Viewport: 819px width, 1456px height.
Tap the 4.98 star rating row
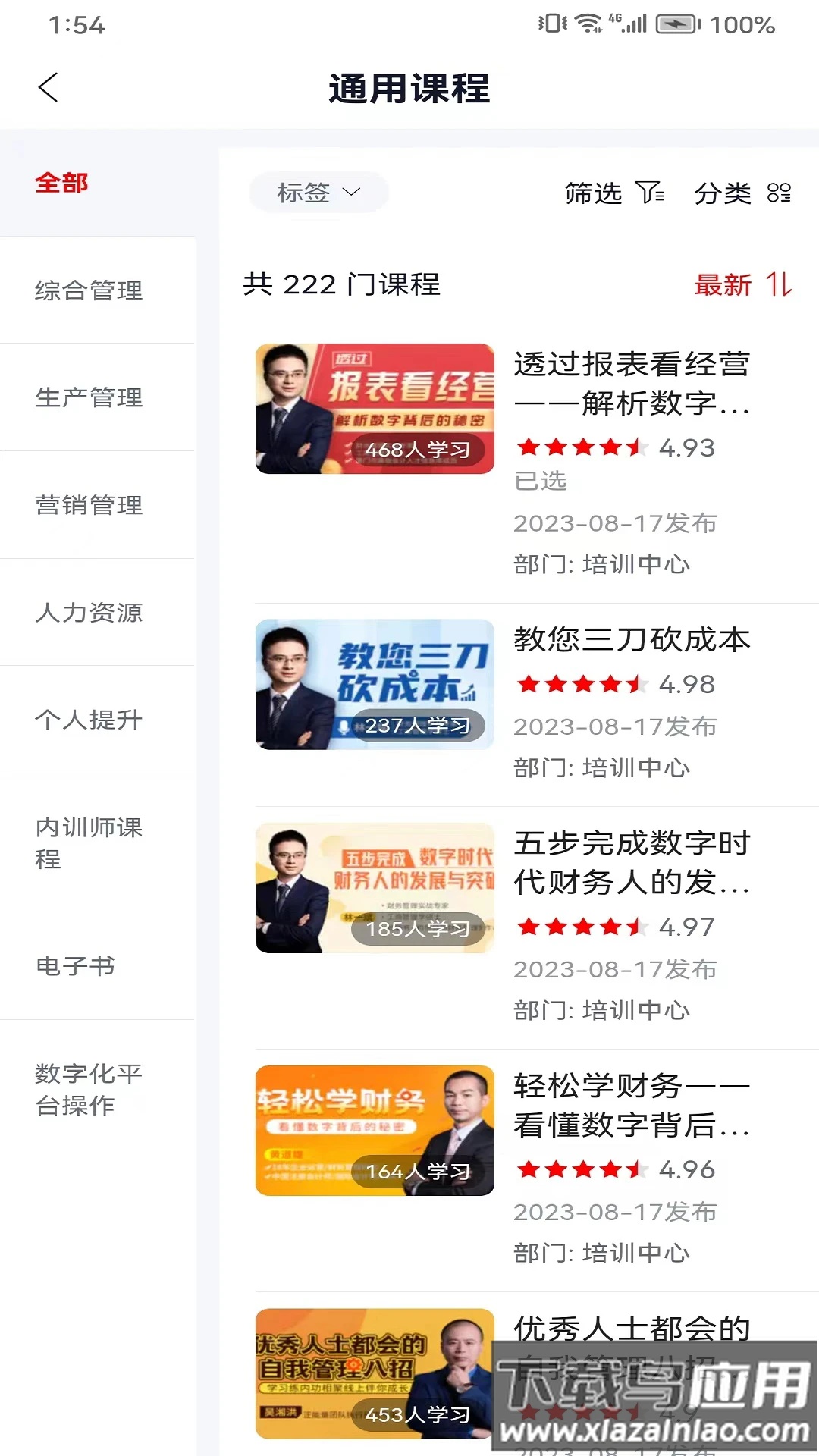[x=614, y=684]
